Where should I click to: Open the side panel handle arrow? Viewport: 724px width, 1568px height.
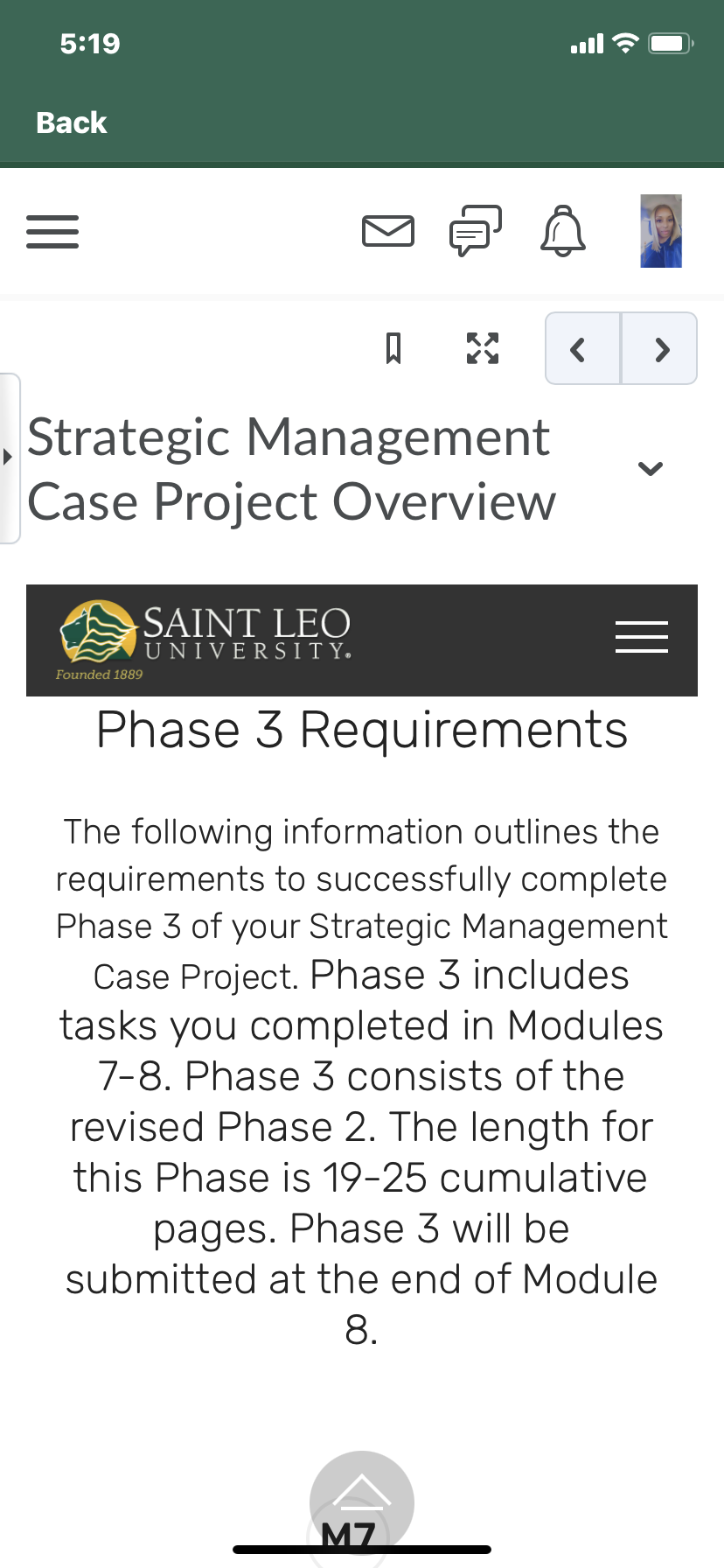(x=9, y=458)
